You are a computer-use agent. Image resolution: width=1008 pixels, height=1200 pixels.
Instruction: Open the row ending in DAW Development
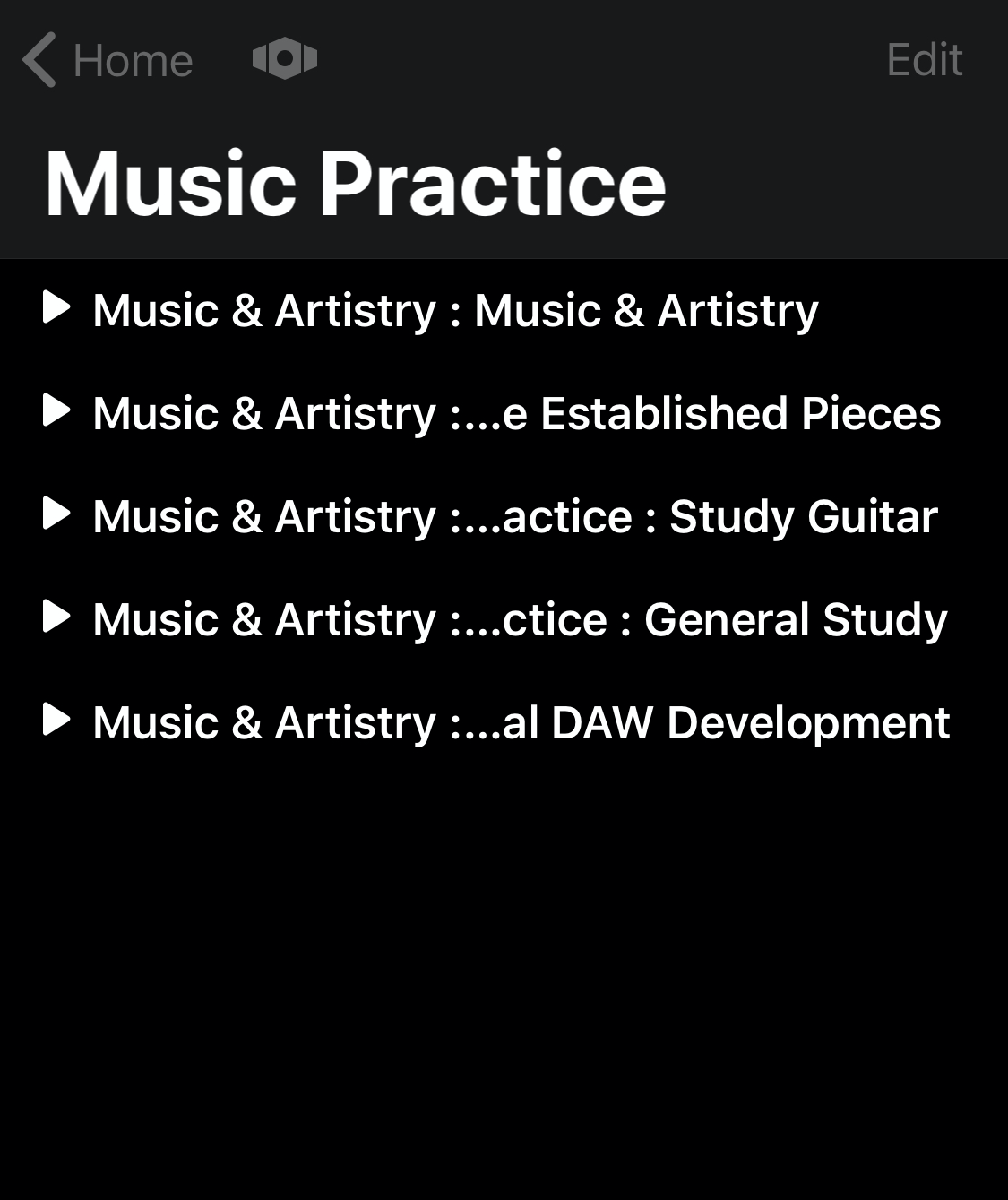point(520,722)
